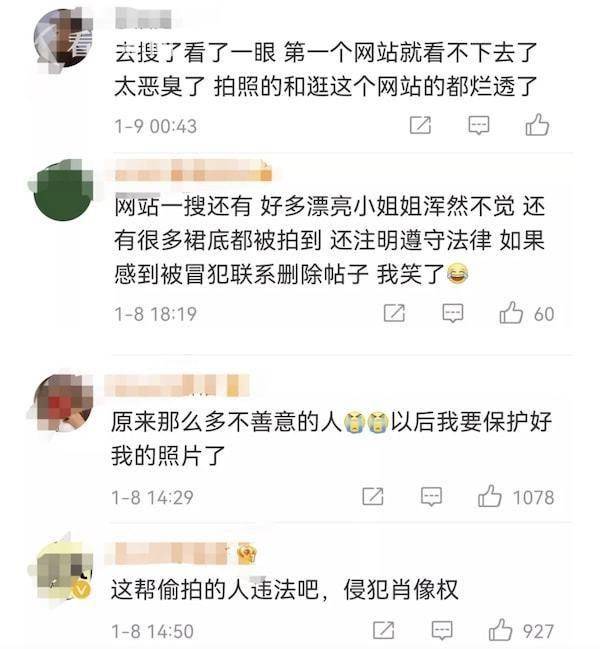The width and height of the screenshot is (600, 649).
Task: Like the comment with 60 likes
Action: 512,313
